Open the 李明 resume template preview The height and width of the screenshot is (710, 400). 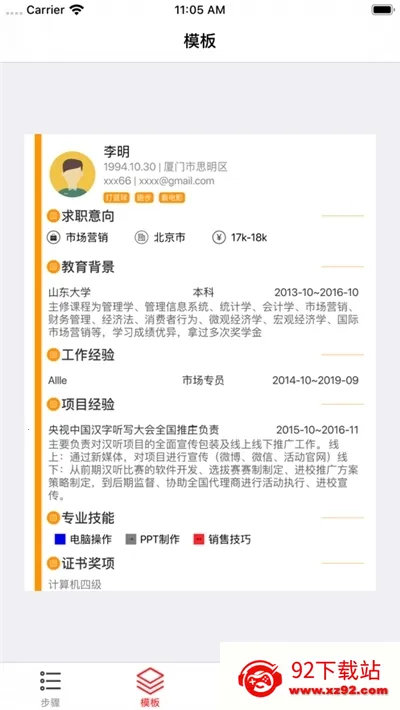200,362
